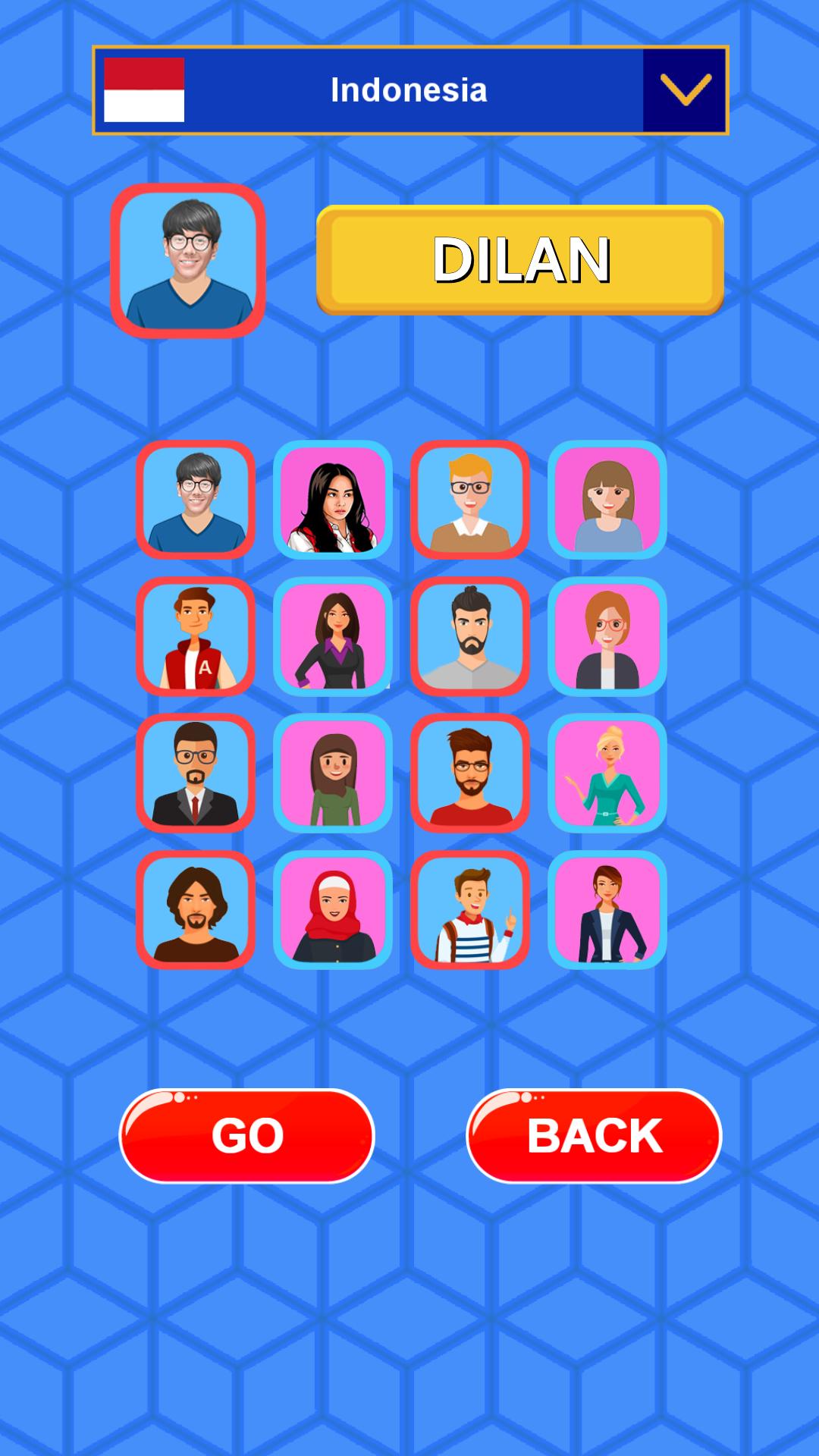Choose the woman in red hijab avatar
The width and height of the screenshot is (819, 1456).
(333, 909)
